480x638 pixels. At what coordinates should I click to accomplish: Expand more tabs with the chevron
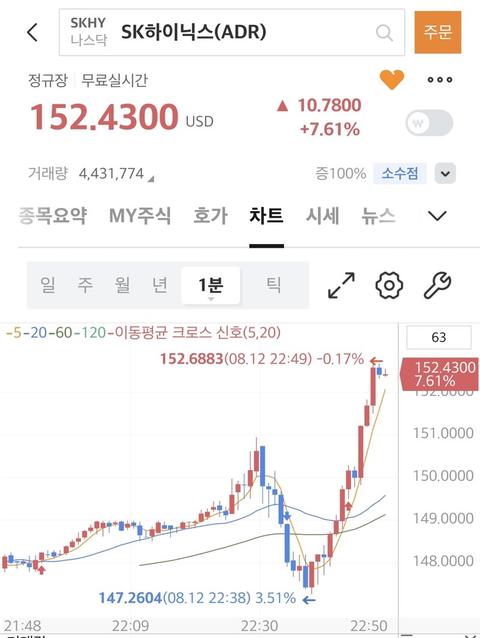pyautogui.click(x=437, y=216)
